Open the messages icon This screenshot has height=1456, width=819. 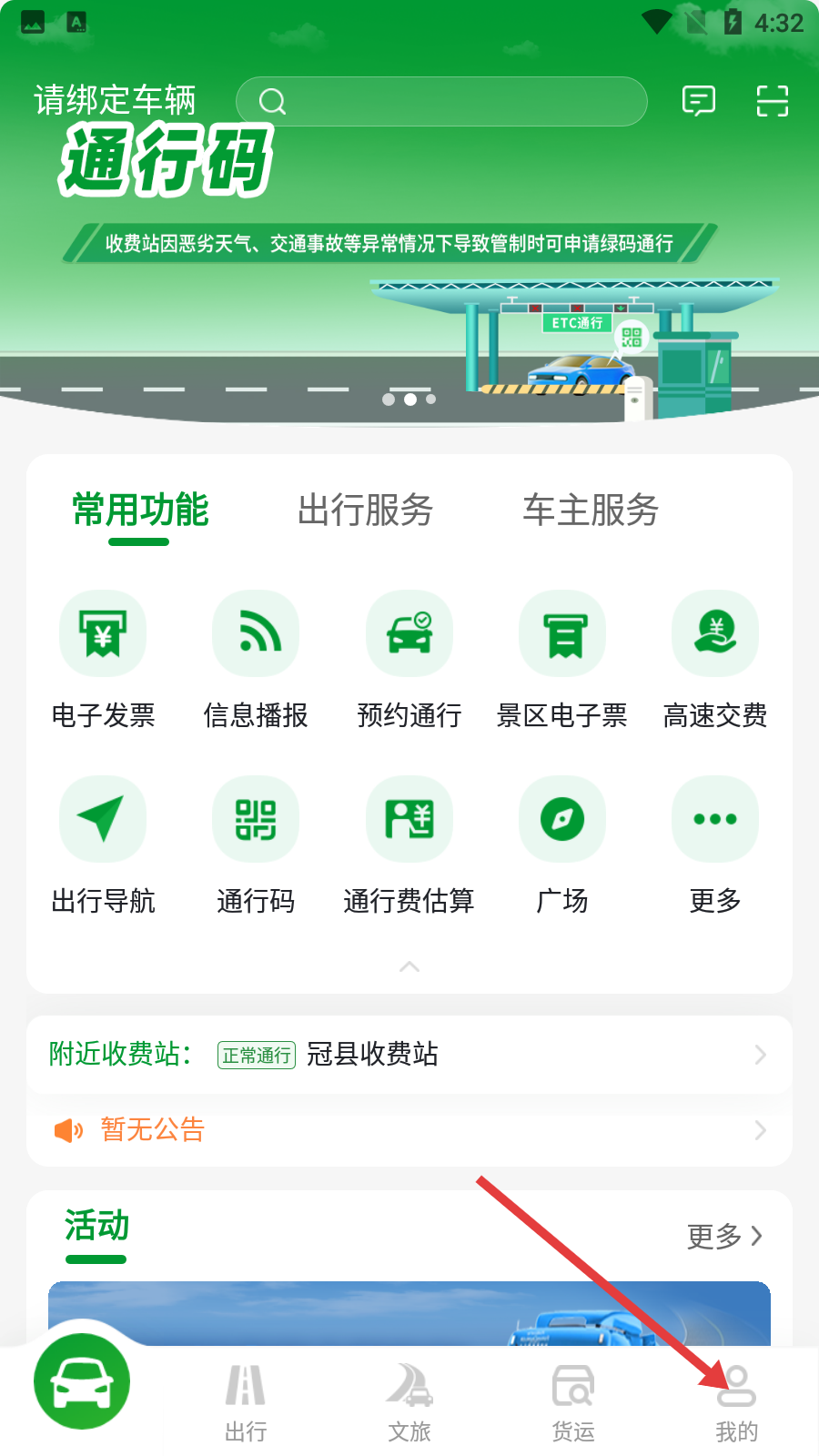(x=698, y=101)
